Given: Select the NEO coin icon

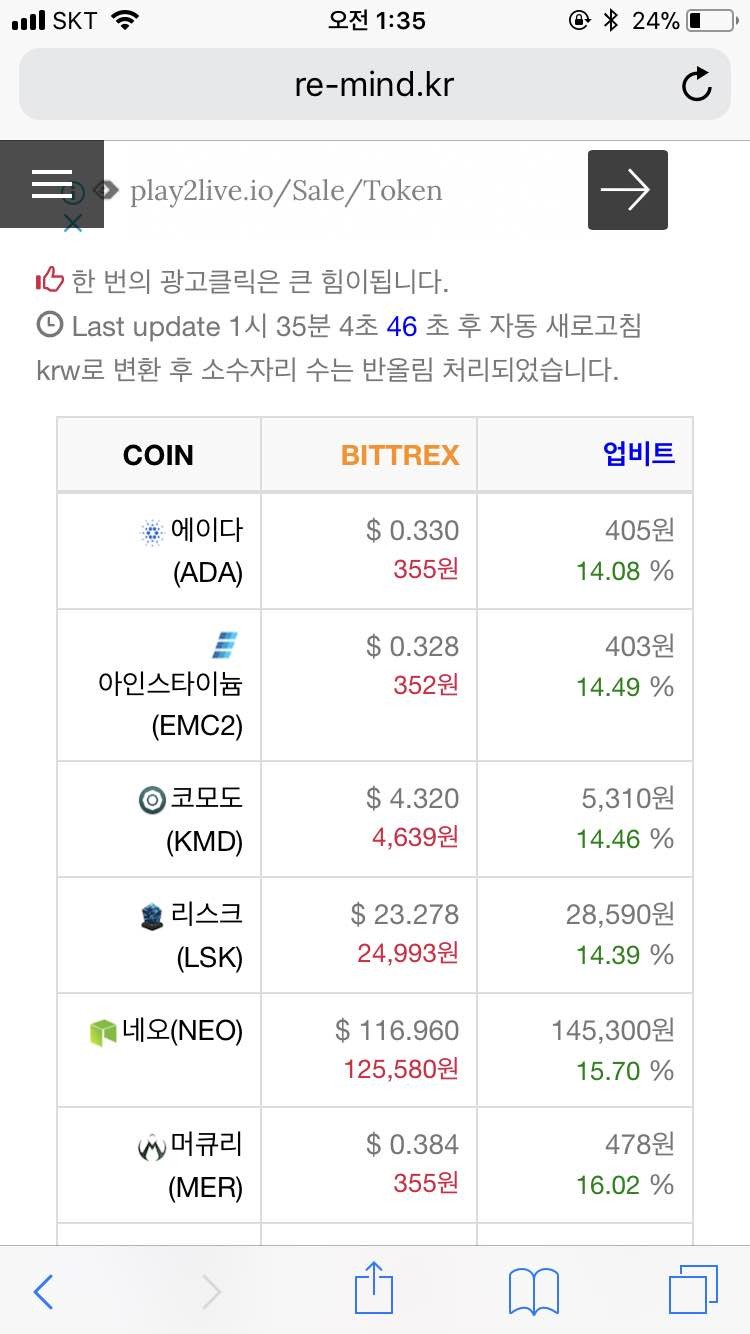Looking at the screenshot, I should (x=102, y=1031).
